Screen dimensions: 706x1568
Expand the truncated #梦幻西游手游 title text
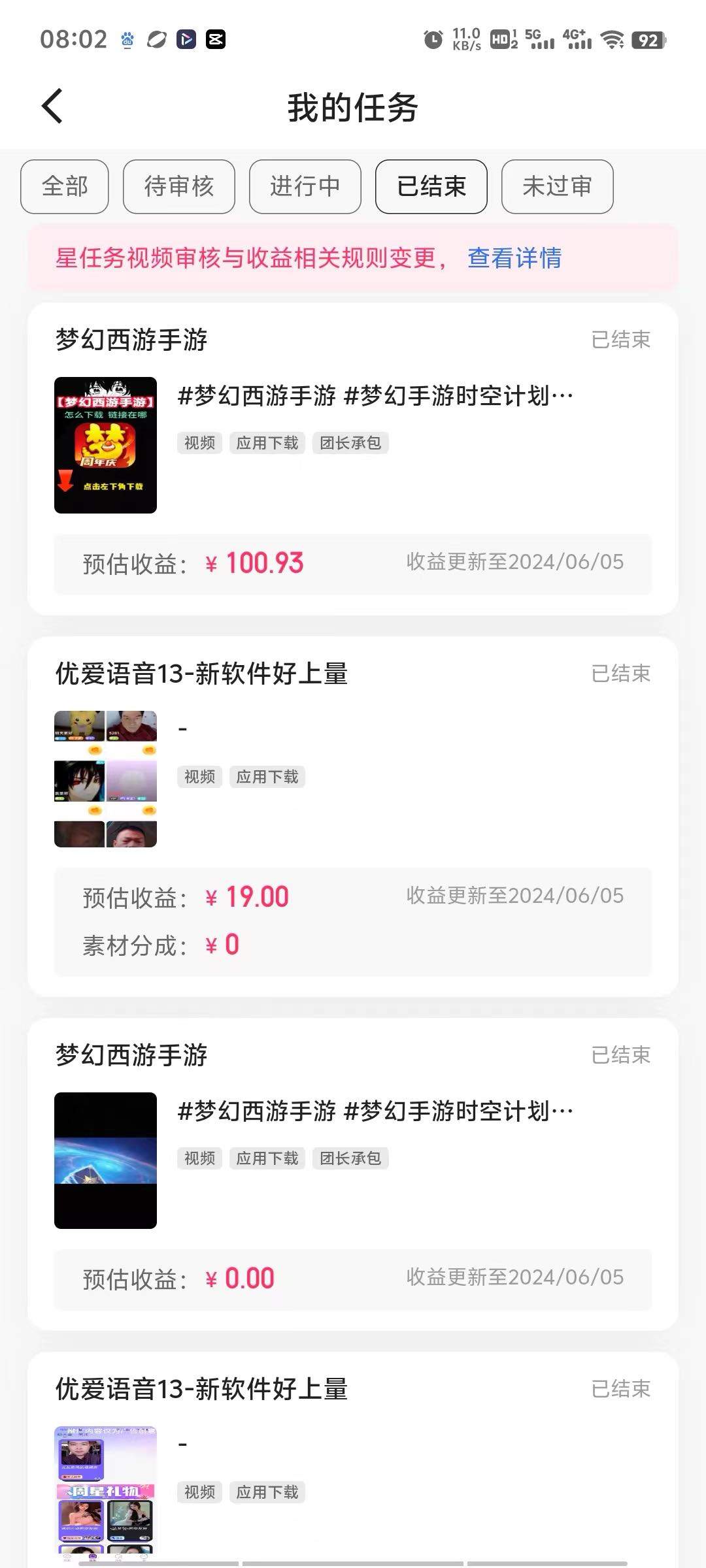tap(374, 395)
